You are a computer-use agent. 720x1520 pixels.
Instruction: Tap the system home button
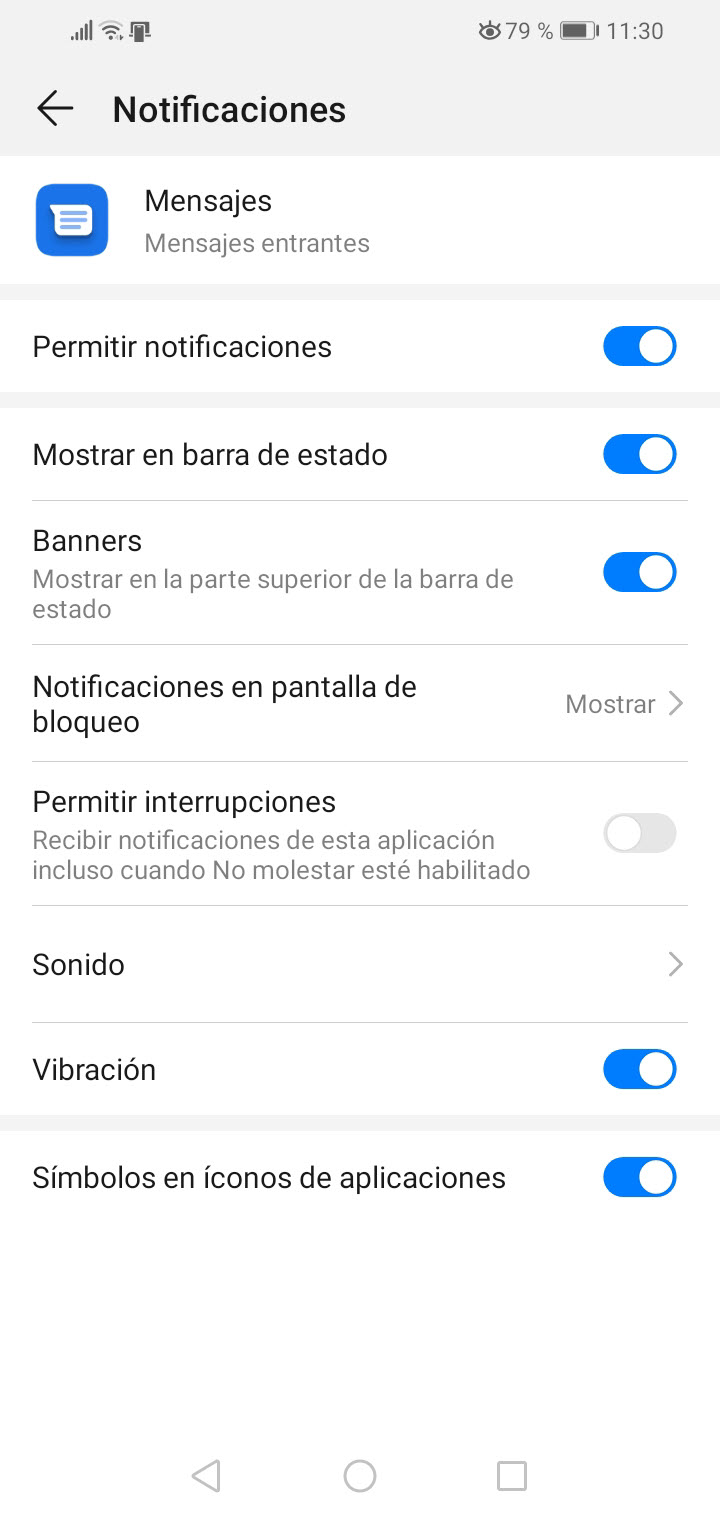(x=359, y=1475)
